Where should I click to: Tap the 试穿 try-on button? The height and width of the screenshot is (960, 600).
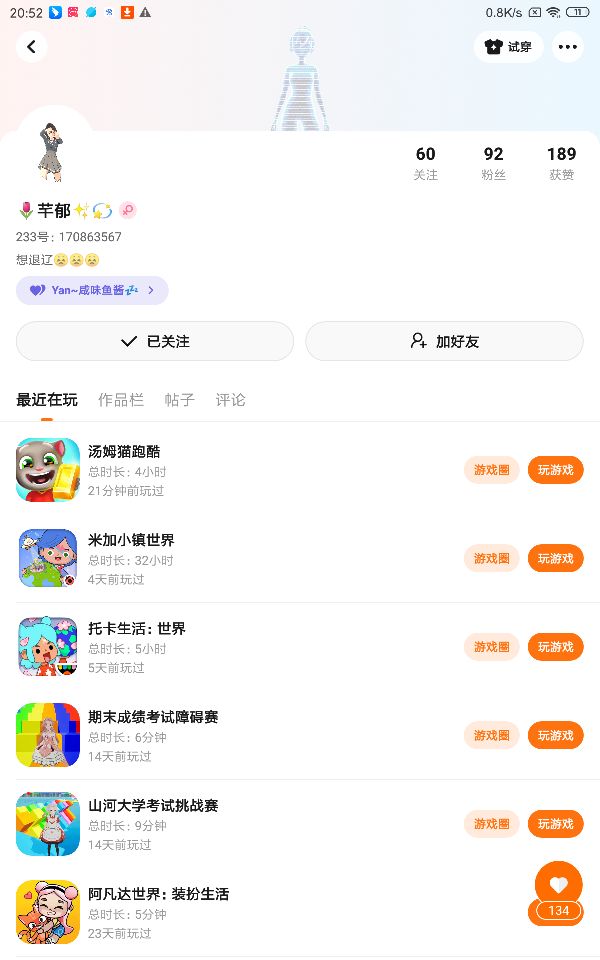coord(508,47)
